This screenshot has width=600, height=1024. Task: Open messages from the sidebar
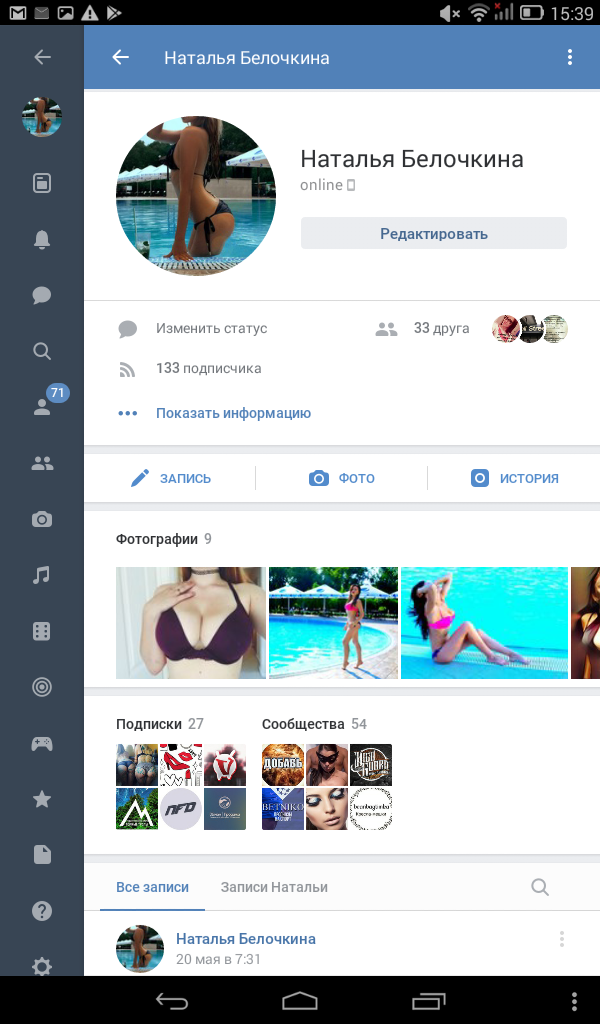(x=42, y=295)
